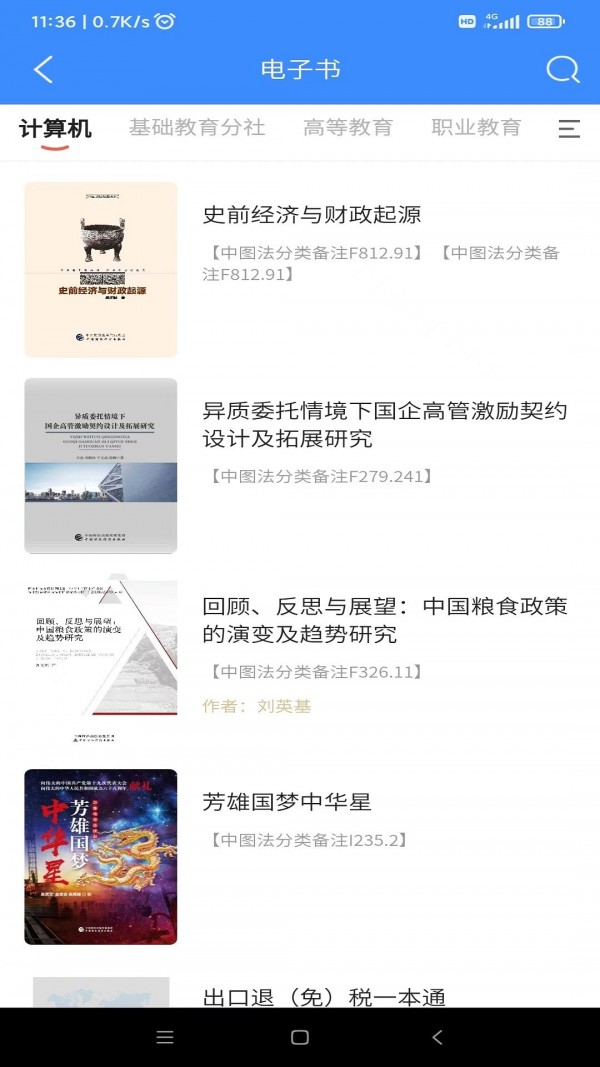
Task: Expand the category list menu icon
Action: tap(569, 129)
